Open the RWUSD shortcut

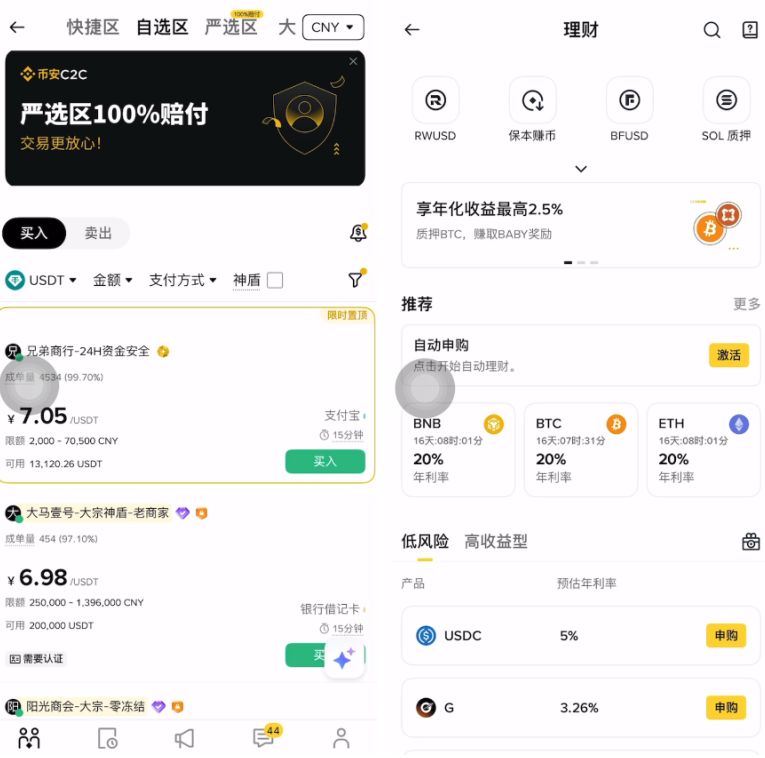[x=435, y=101]
